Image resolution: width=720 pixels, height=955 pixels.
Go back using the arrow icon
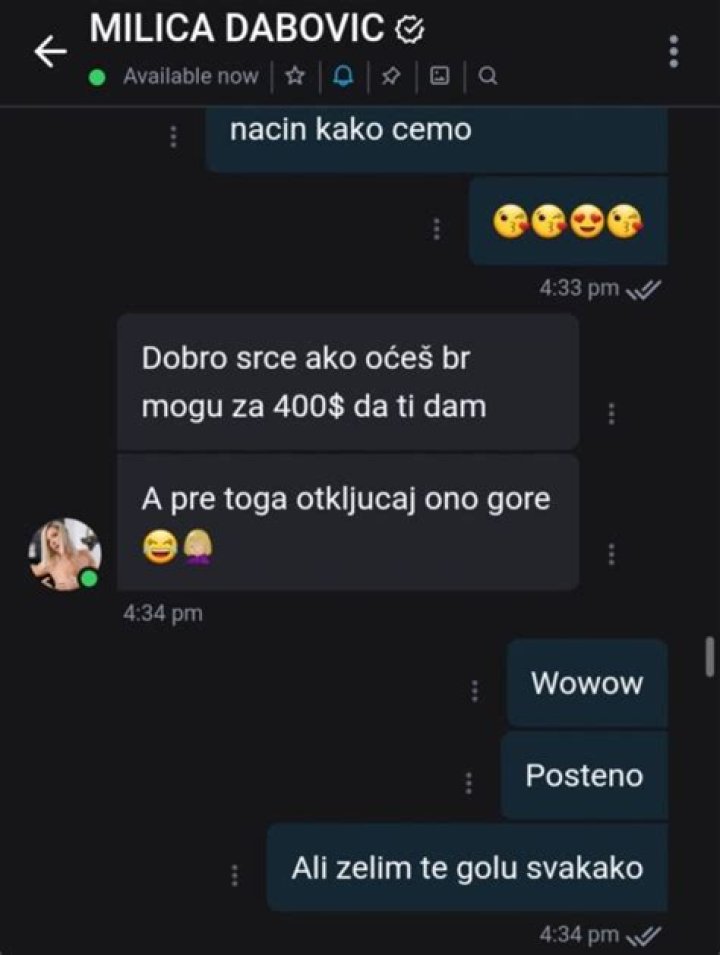50,53
